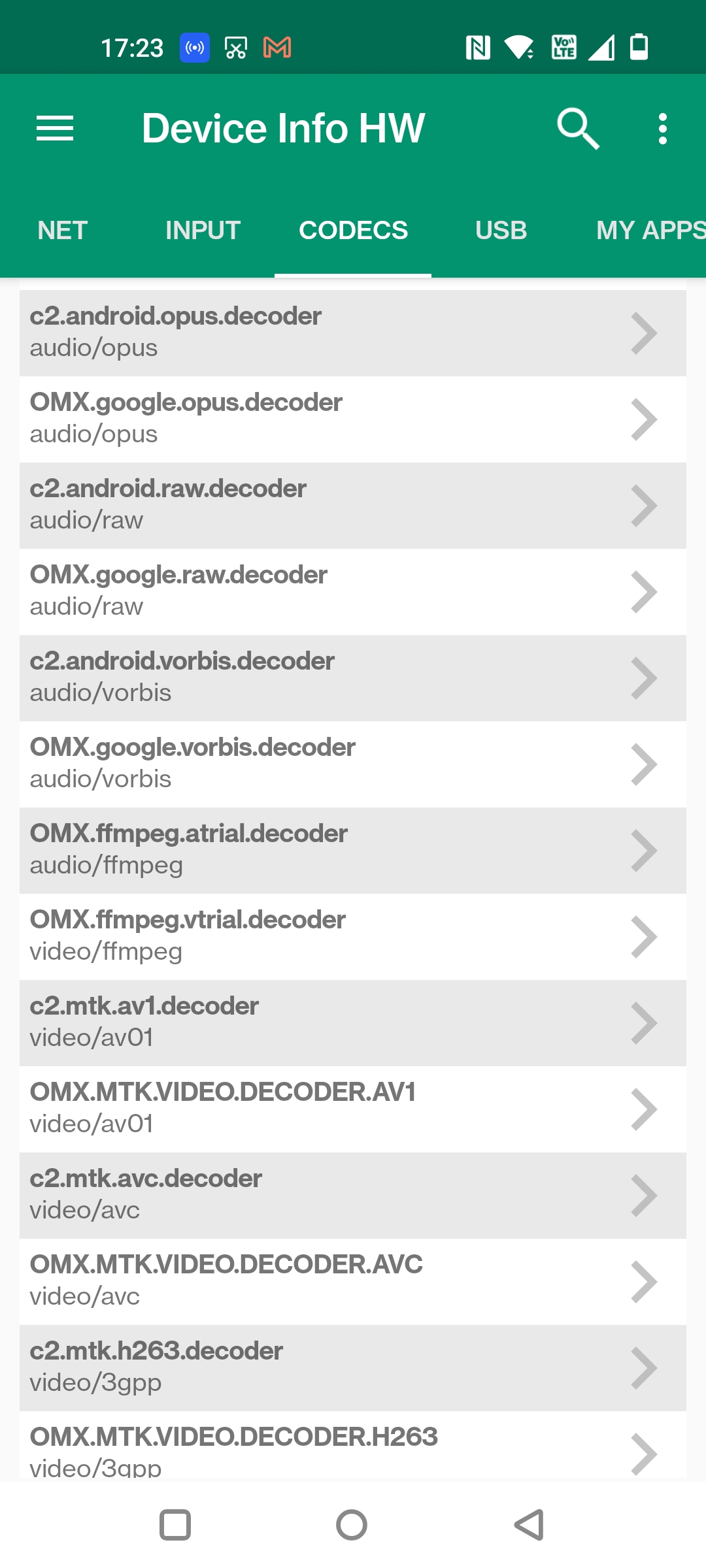Screen dimensions: 706x1568
Task: View OMX.MTK.VIDEO.DECODER.AV1 info
Action: pyautogui.click(x=353, y=1109)
